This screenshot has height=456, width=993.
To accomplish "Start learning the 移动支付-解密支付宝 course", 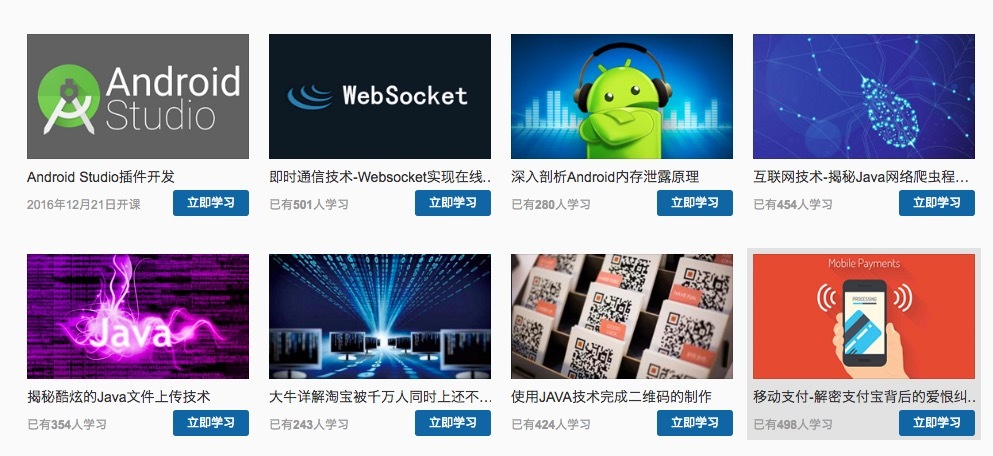I will pyautogui.click(x=937, y=423).
